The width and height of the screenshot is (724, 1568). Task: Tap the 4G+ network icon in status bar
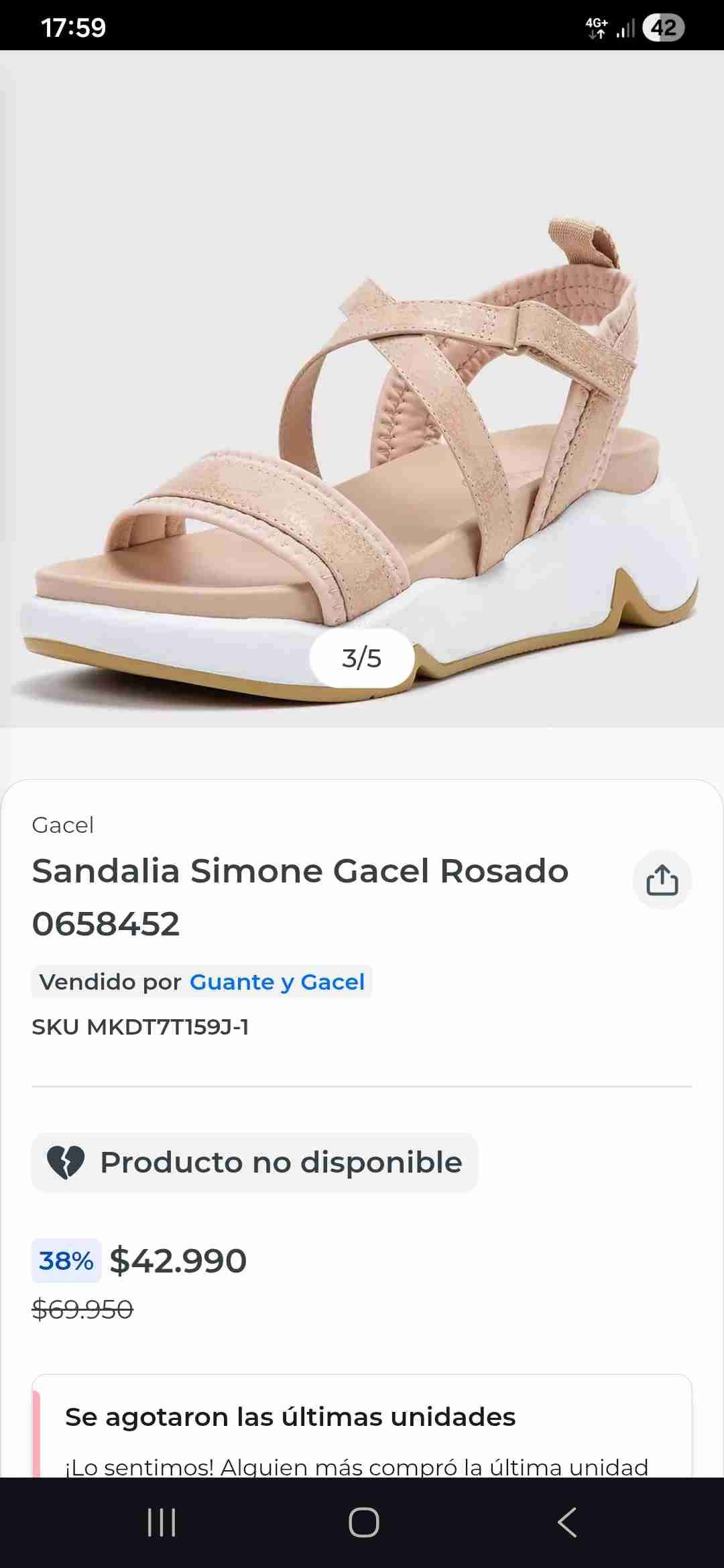pos(595,27)
